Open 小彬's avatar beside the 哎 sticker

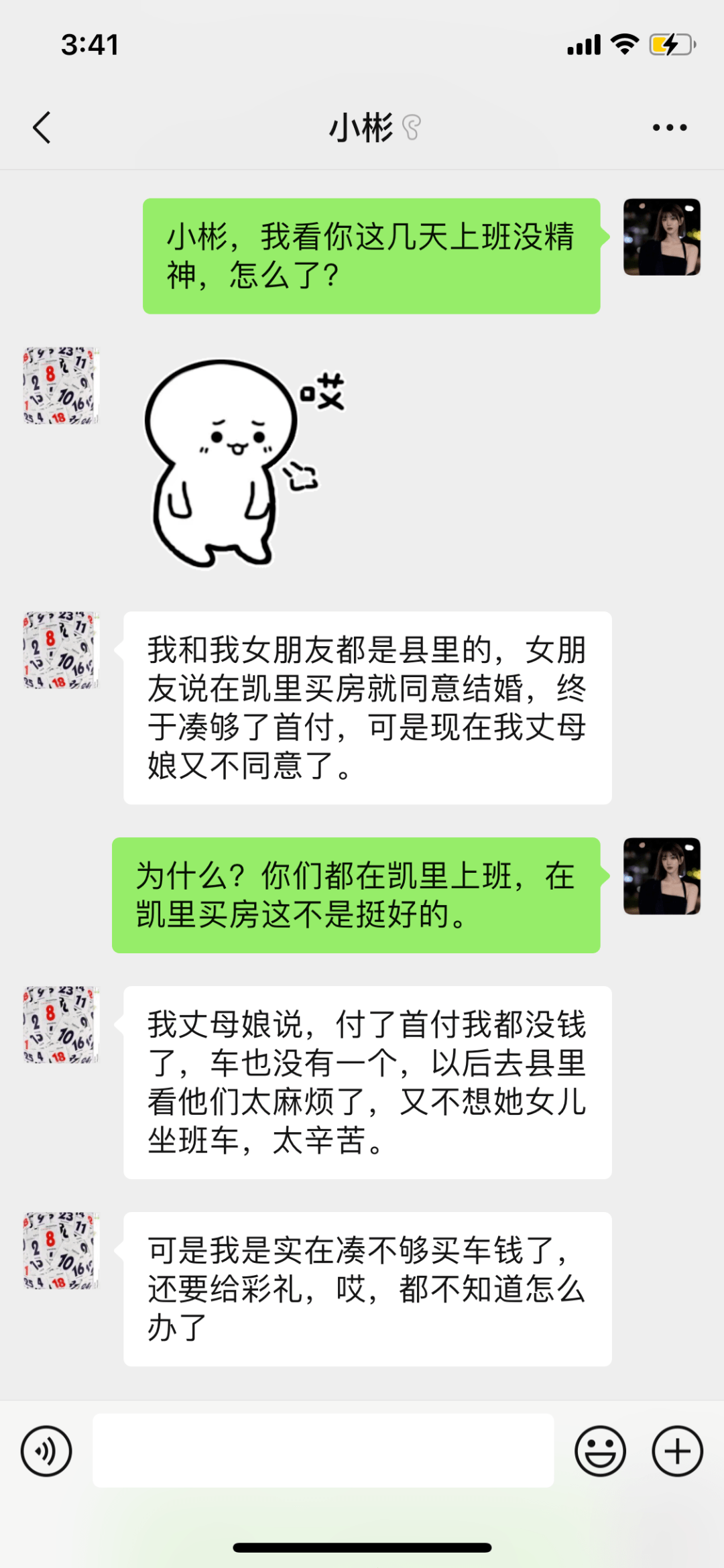click(x=61, y=385)
